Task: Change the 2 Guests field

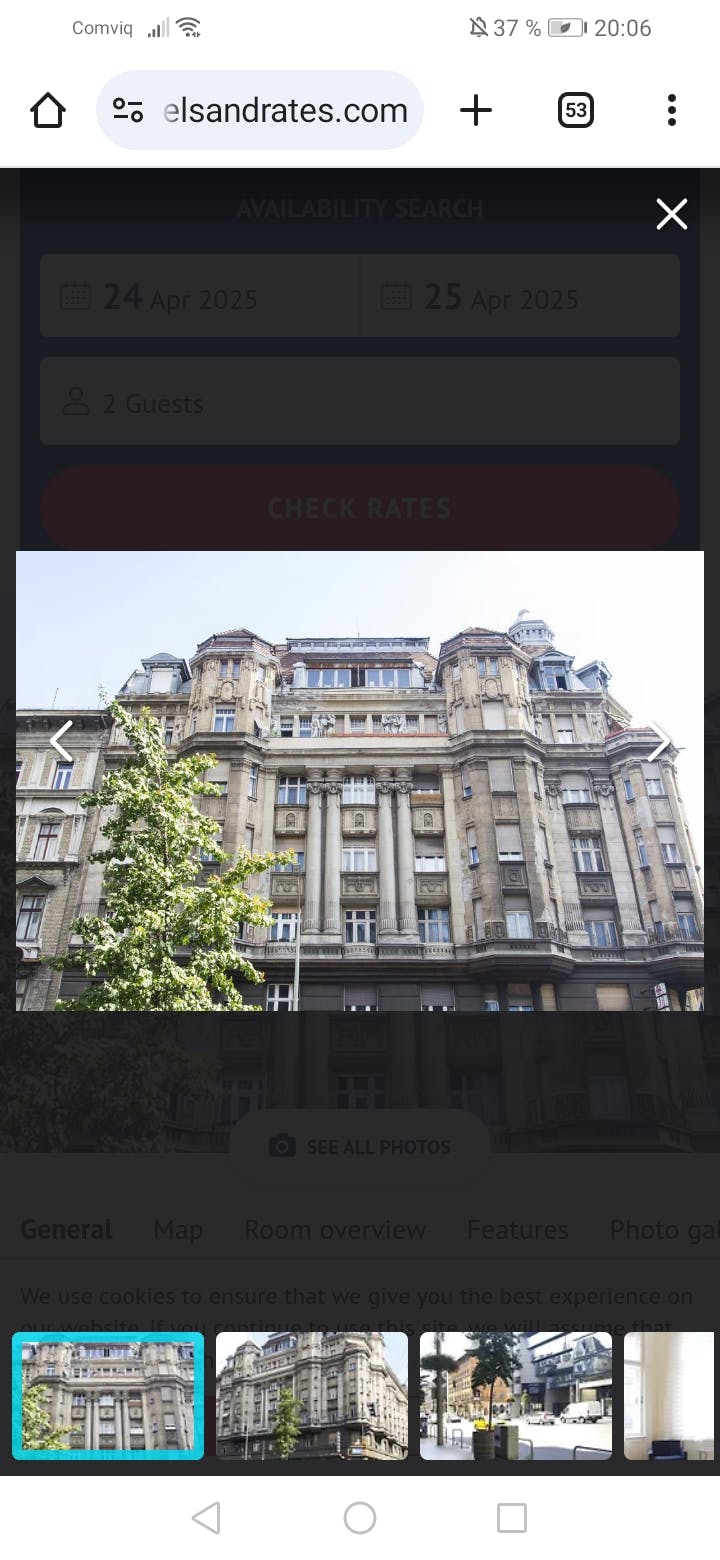Action: point(359,401)
